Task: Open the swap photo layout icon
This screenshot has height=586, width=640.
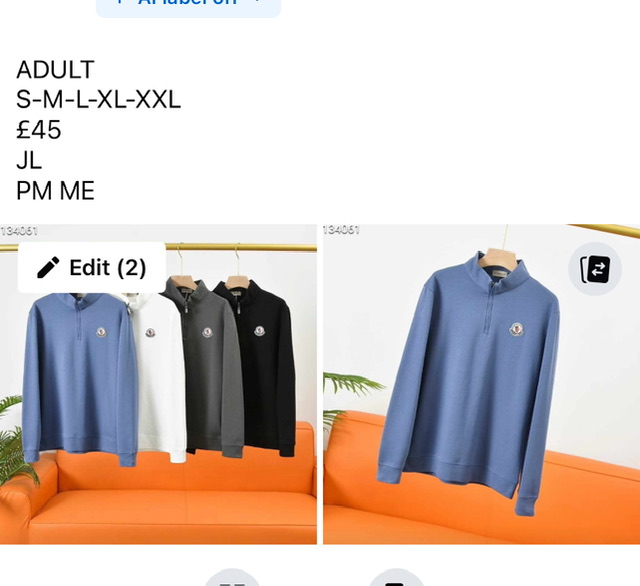Action: (x=595, y=269)
